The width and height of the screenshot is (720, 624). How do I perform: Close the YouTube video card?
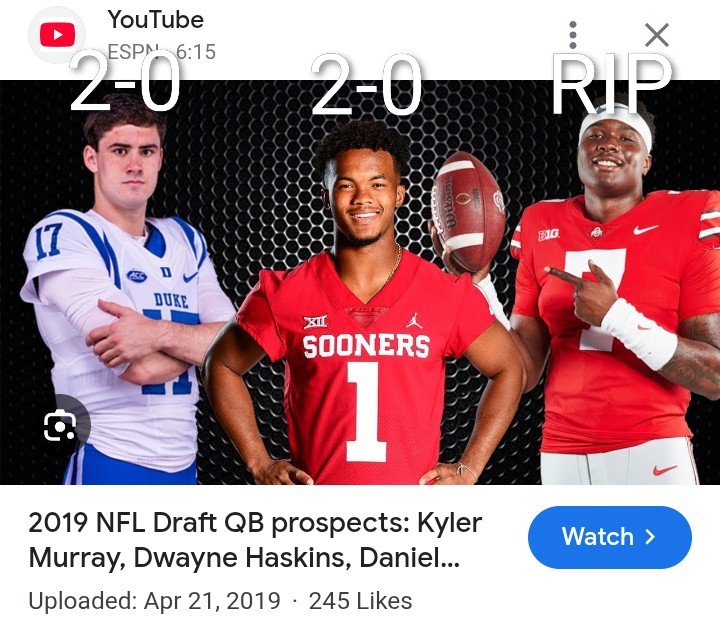[656, 35]
